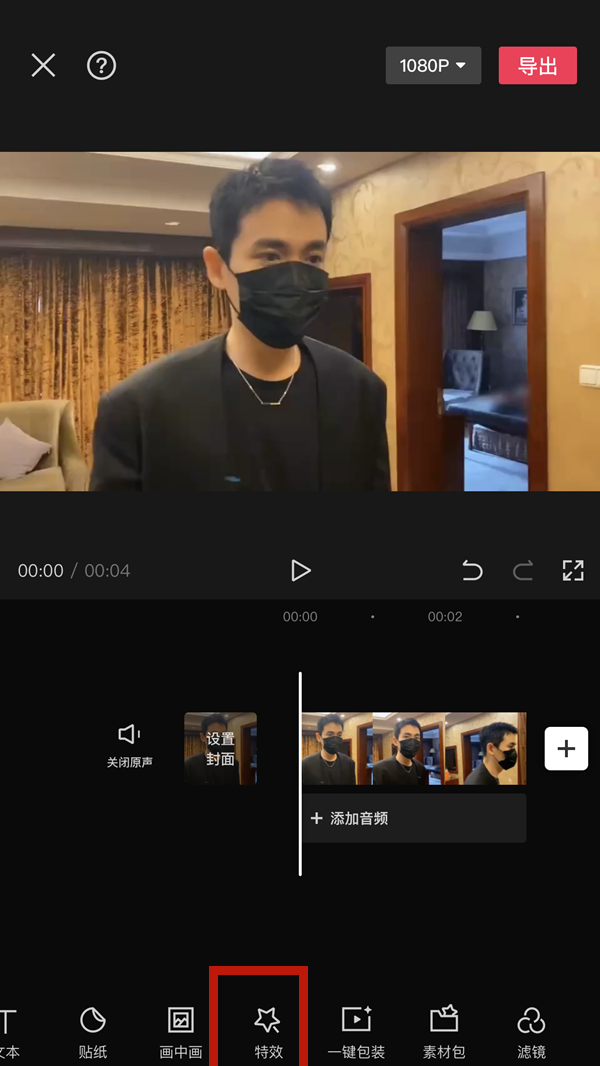The width and height of the screenshot is (600, 1066).
Task: Play the video preview
Action: (x=300, y=570)
